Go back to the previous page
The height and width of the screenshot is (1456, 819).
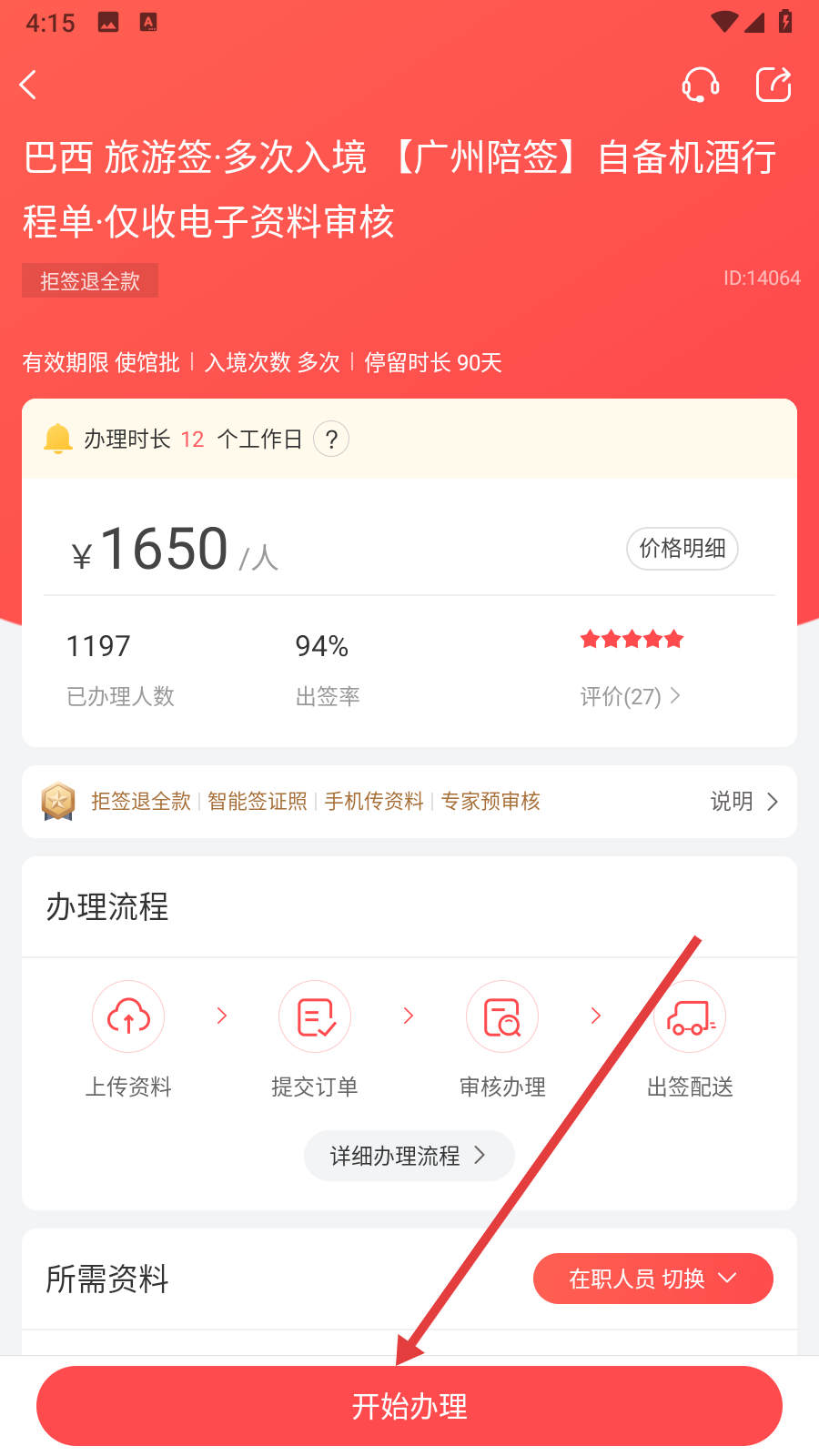[x=29, y=86]
